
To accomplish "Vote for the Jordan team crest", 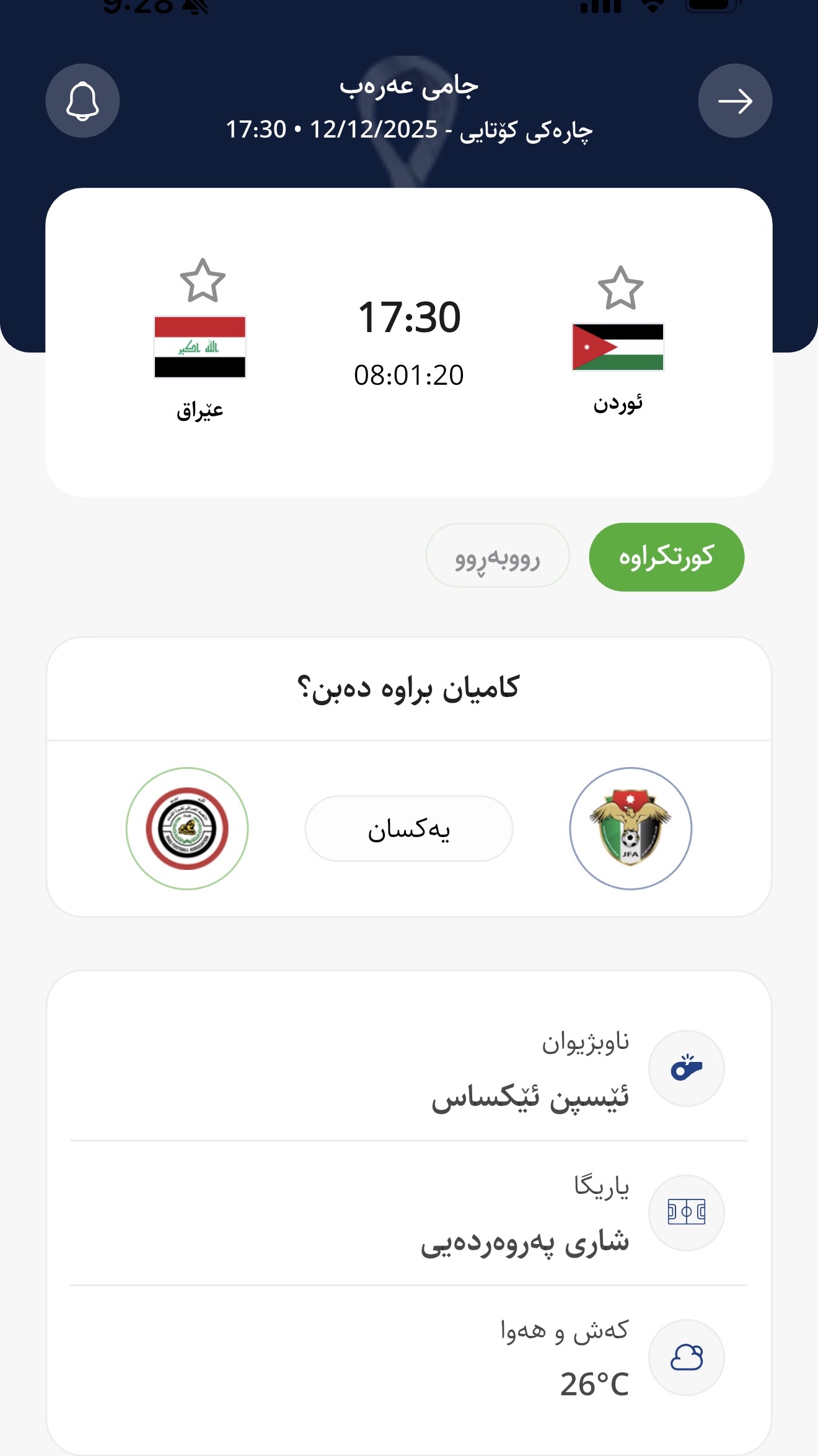I will (x=630, y=828).
